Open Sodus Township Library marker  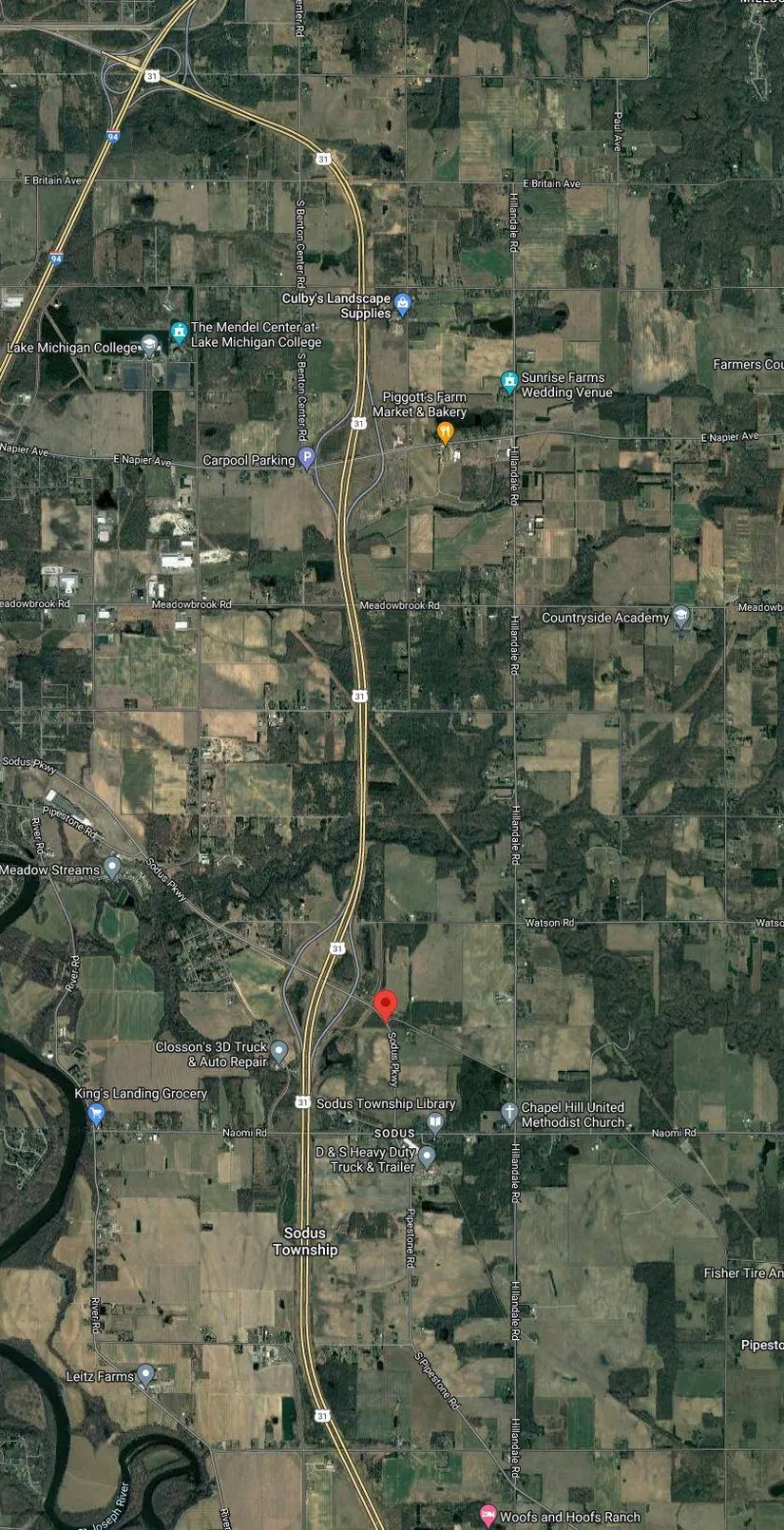coord(435,1122)
